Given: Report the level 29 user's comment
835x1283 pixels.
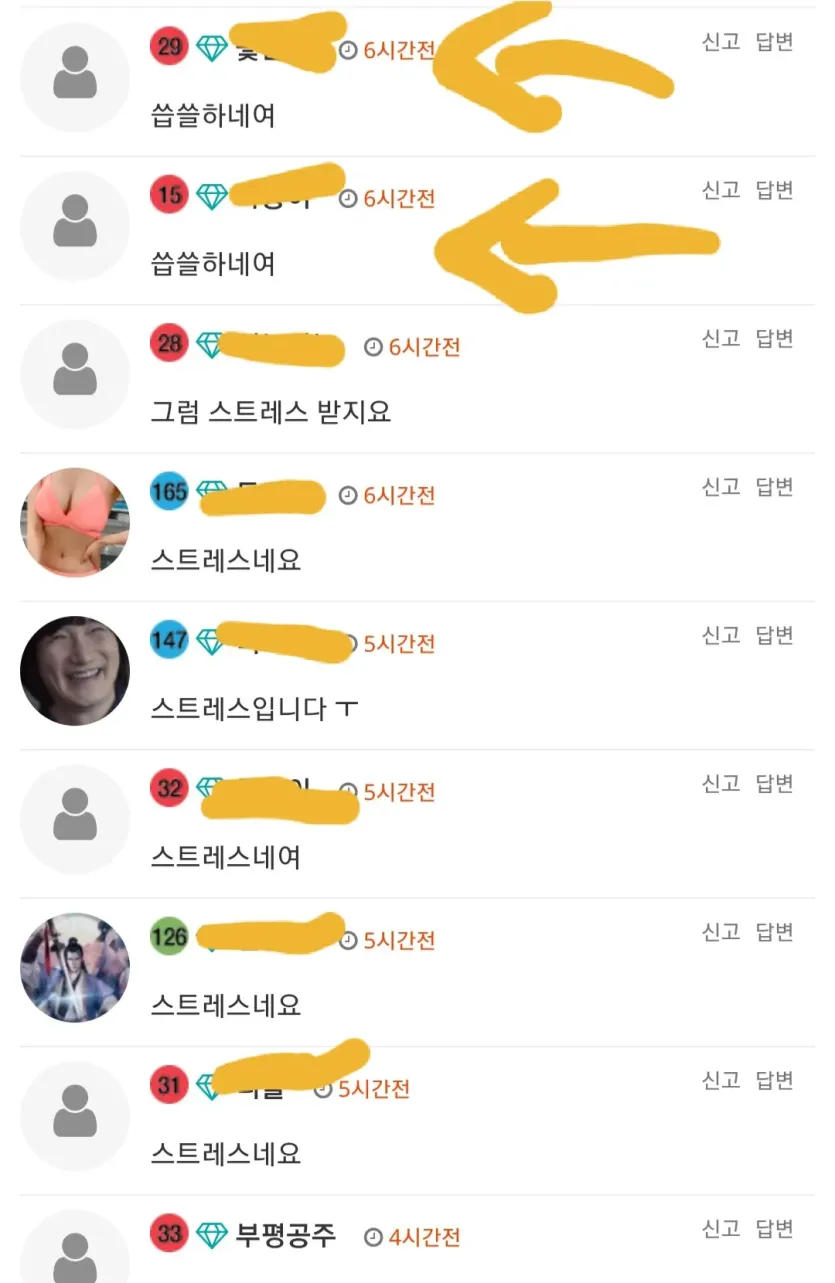Looking at the screenshot, I should [720, 42].
